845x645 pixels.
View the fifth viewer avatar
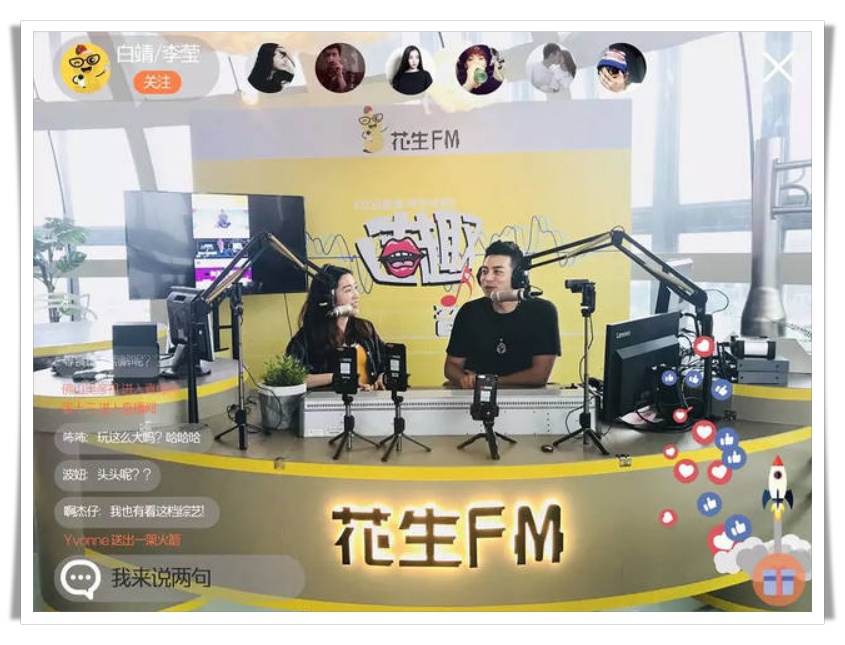tap(551, 68)
